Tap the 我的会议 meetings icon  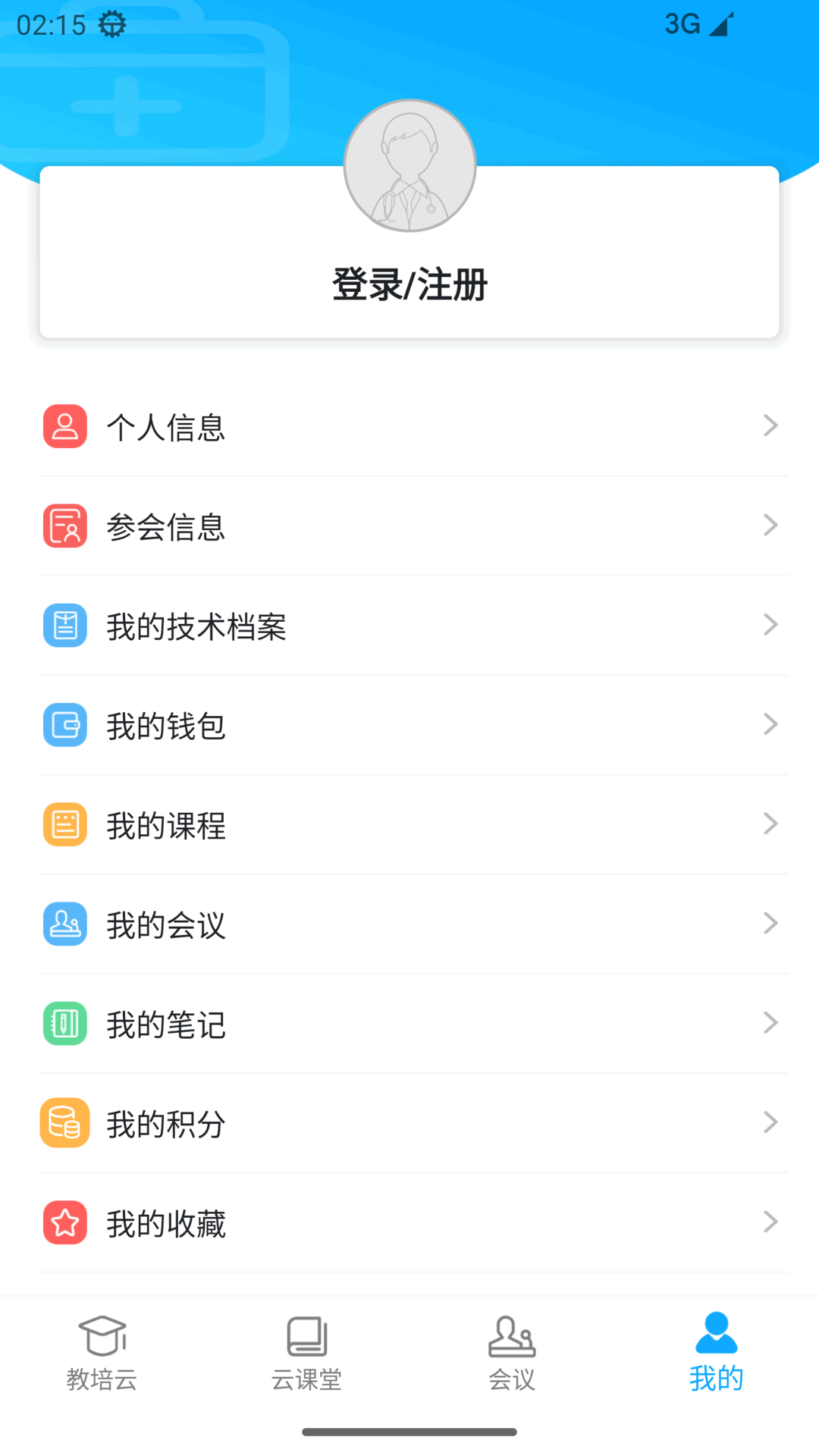tap(65, 924)
